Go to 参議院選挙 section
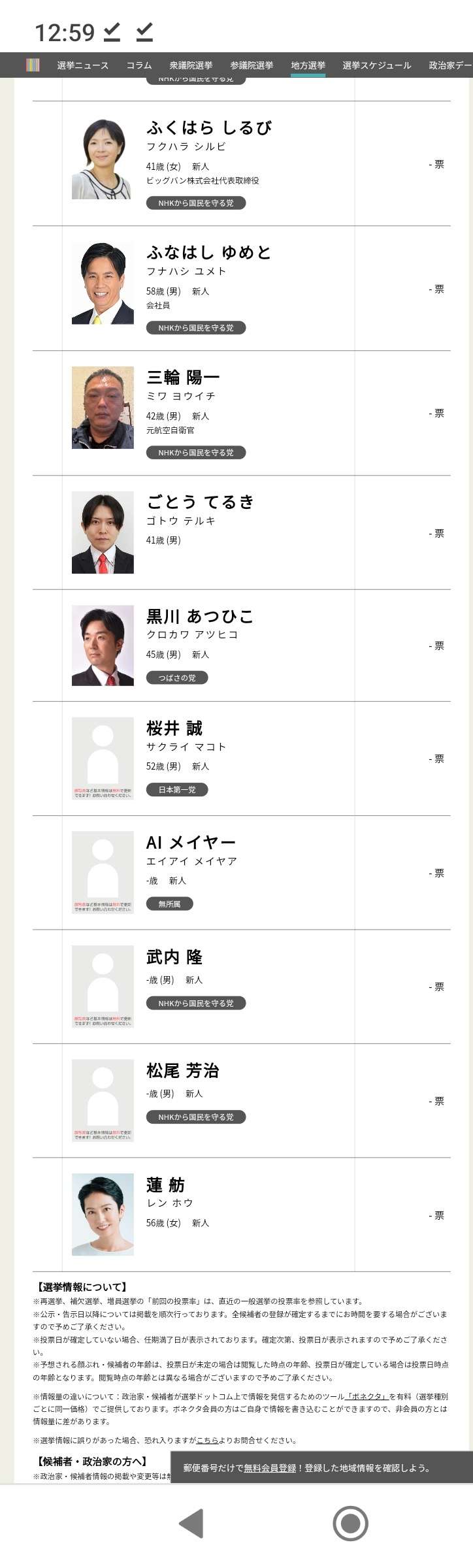This screenshot has width=473, height=1568. [252, 65]
